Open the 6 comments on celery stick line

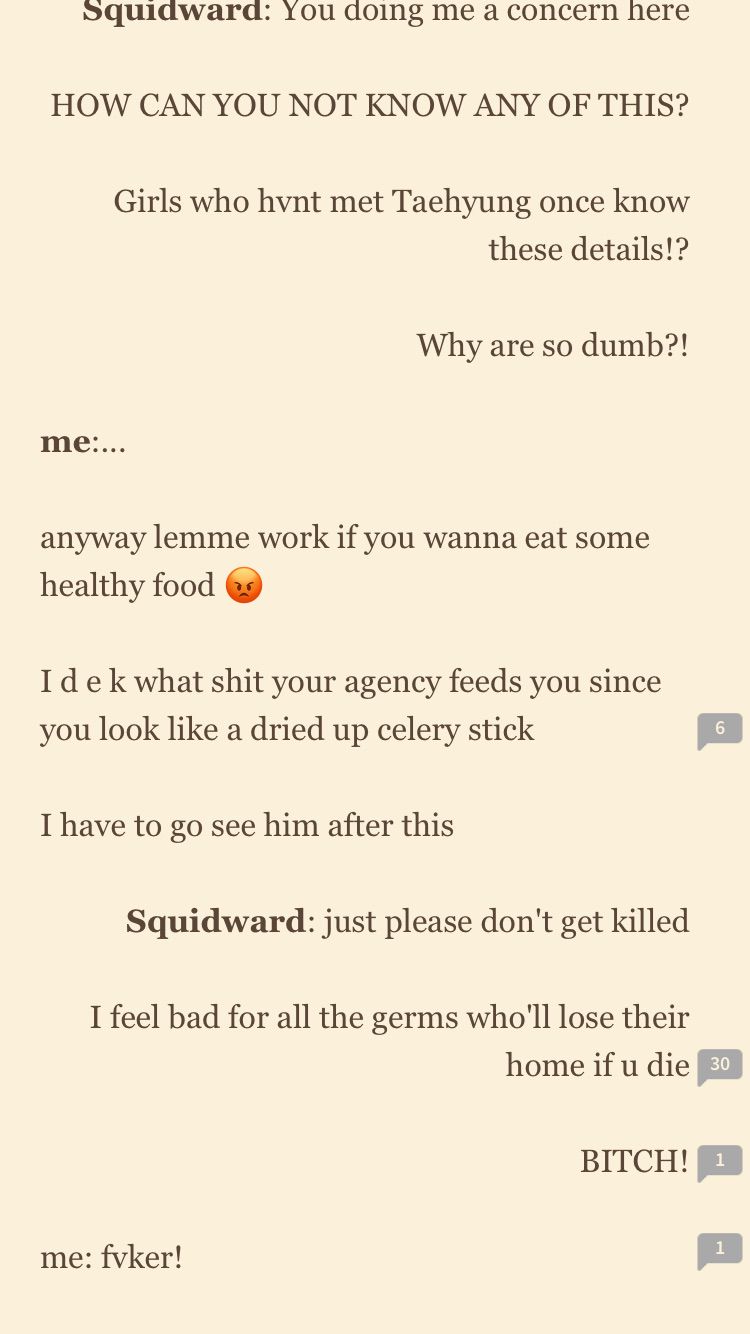(719, 730)
